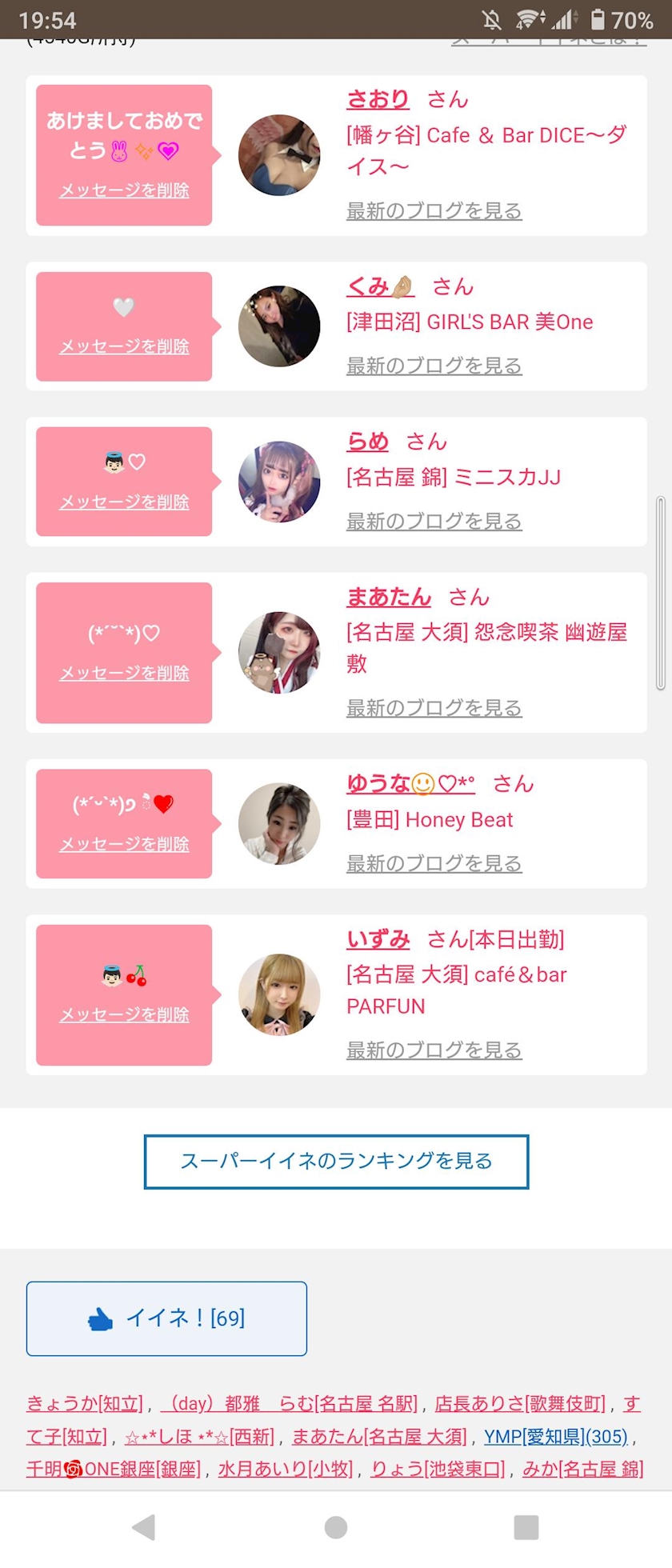Delete the message sent to さおり
Viewport: 672px width, 1568px height.
(124, 190)
